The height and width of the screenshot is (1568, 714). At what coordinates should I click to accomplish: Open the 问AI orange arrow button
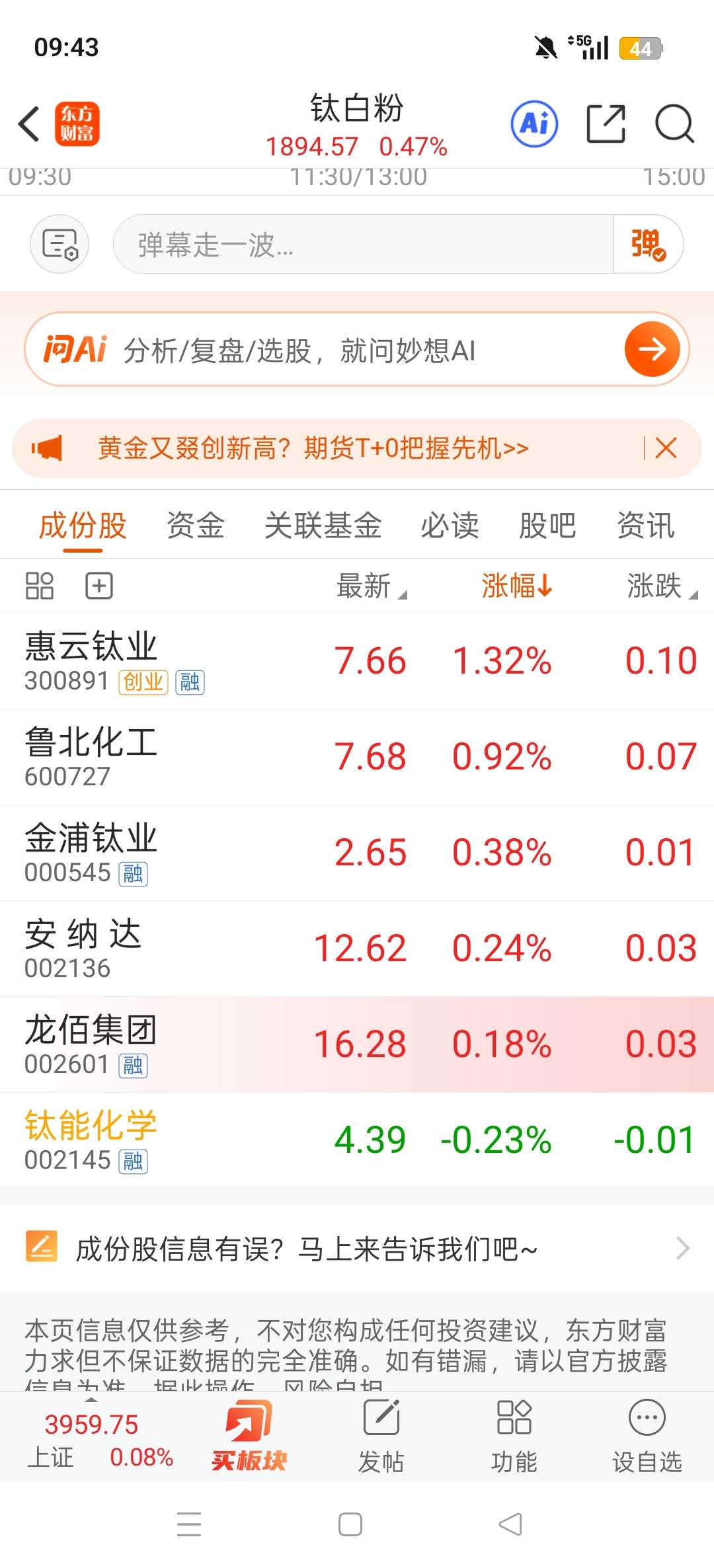pyautogui.click(x=652, y=349)
